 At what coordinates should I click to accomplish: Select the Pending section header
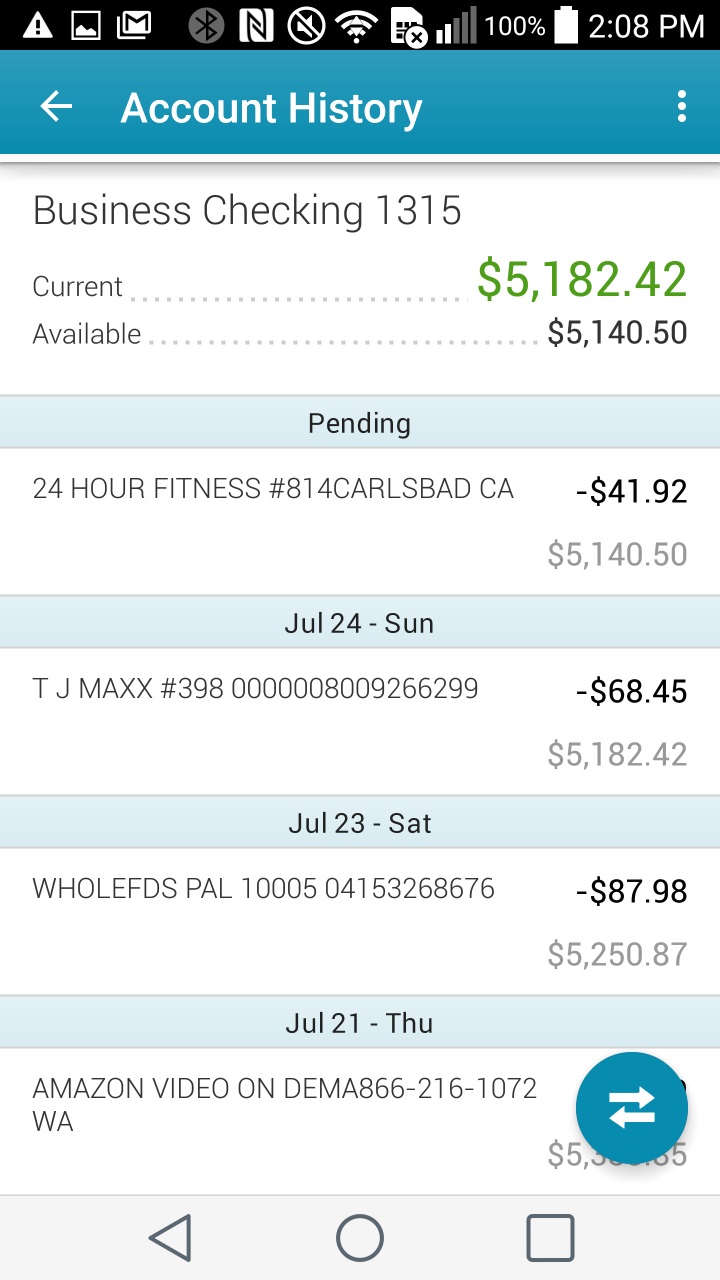click(x=360, y=422)
